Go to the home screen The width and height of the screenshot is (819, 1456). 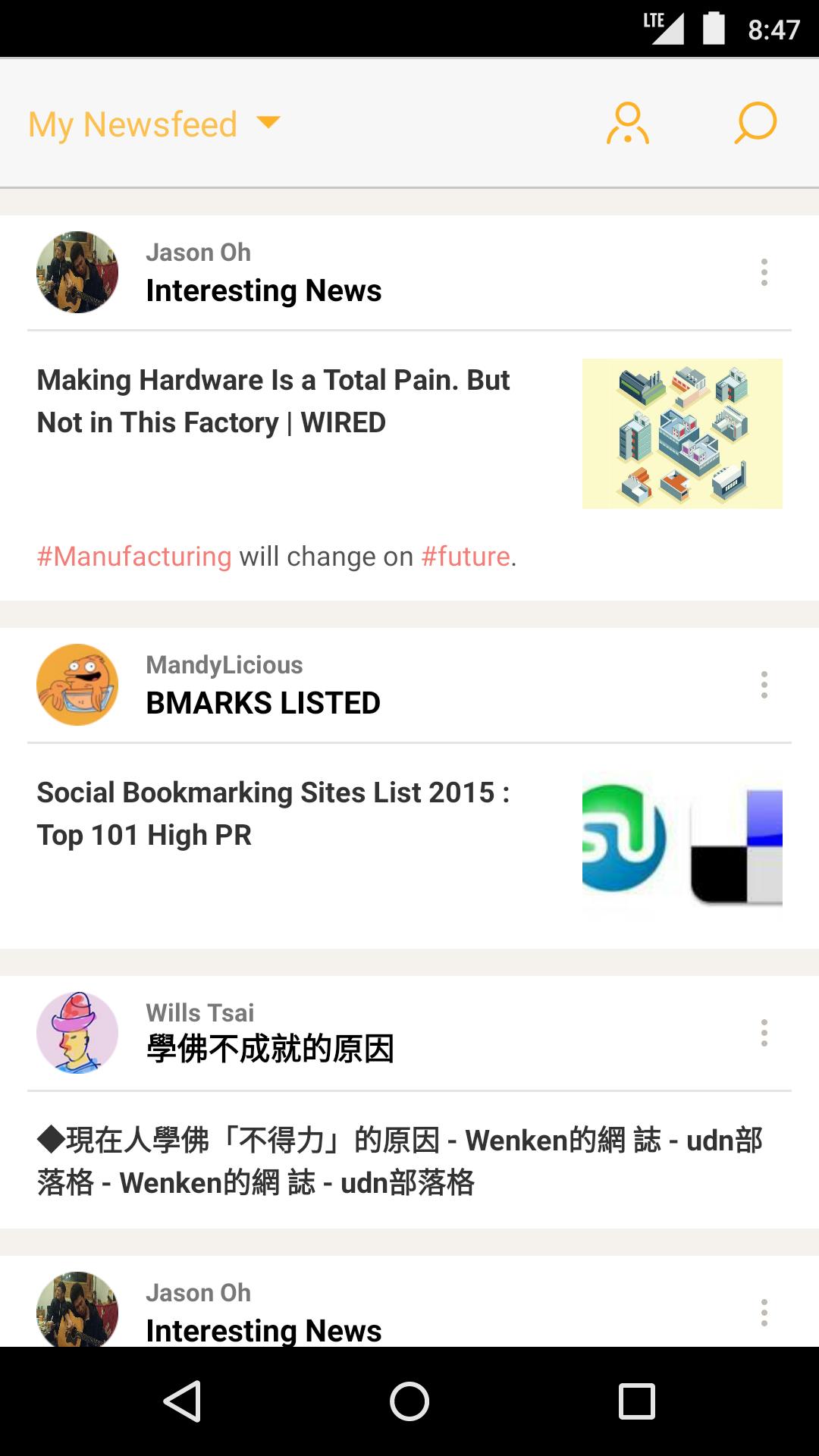pyautogui.click(x=409, y=1401)
